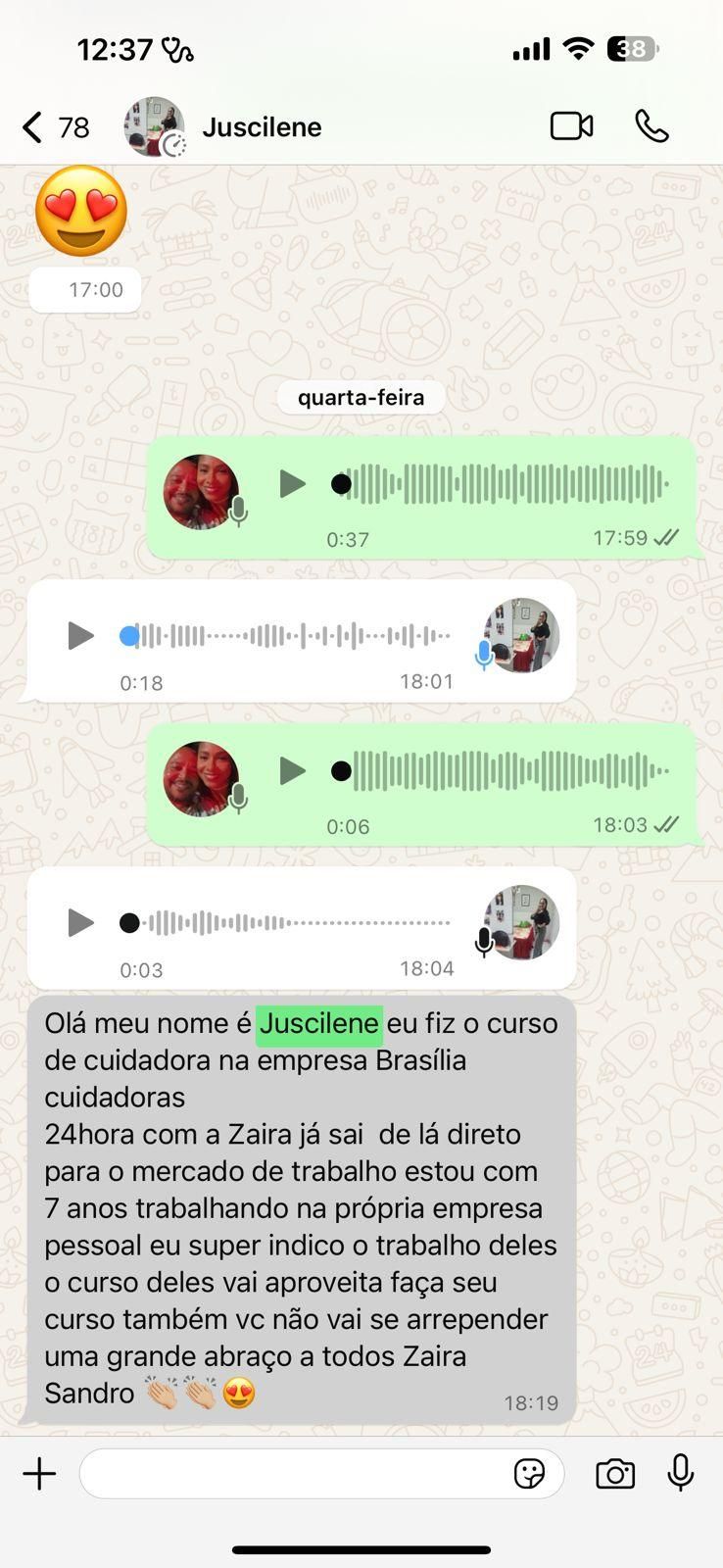Start a video call with Juscilene
The image size is (723, 1568).
[571, 126]
